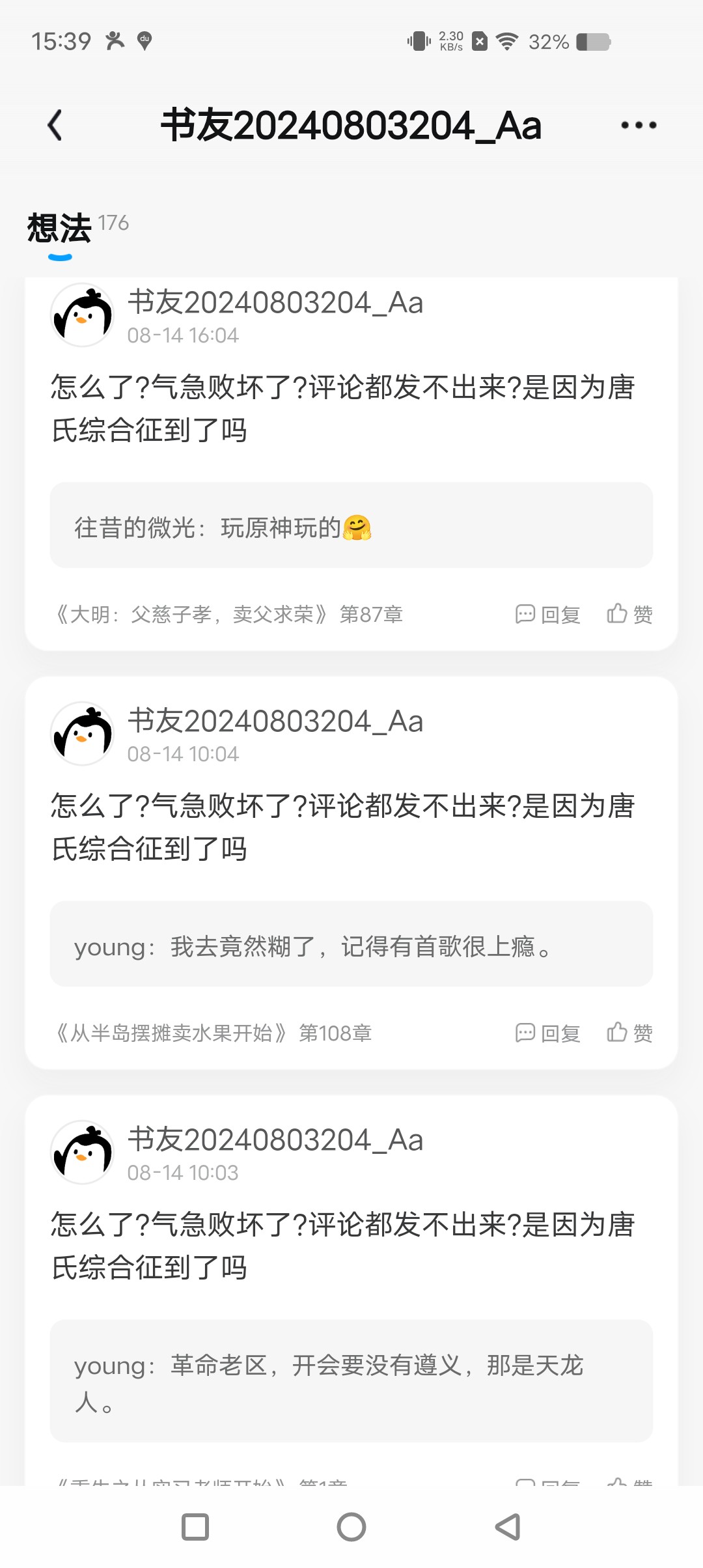Tap the avatar on the 08-14 10:03 post

pyautogui.click(x=83, y=1152)
